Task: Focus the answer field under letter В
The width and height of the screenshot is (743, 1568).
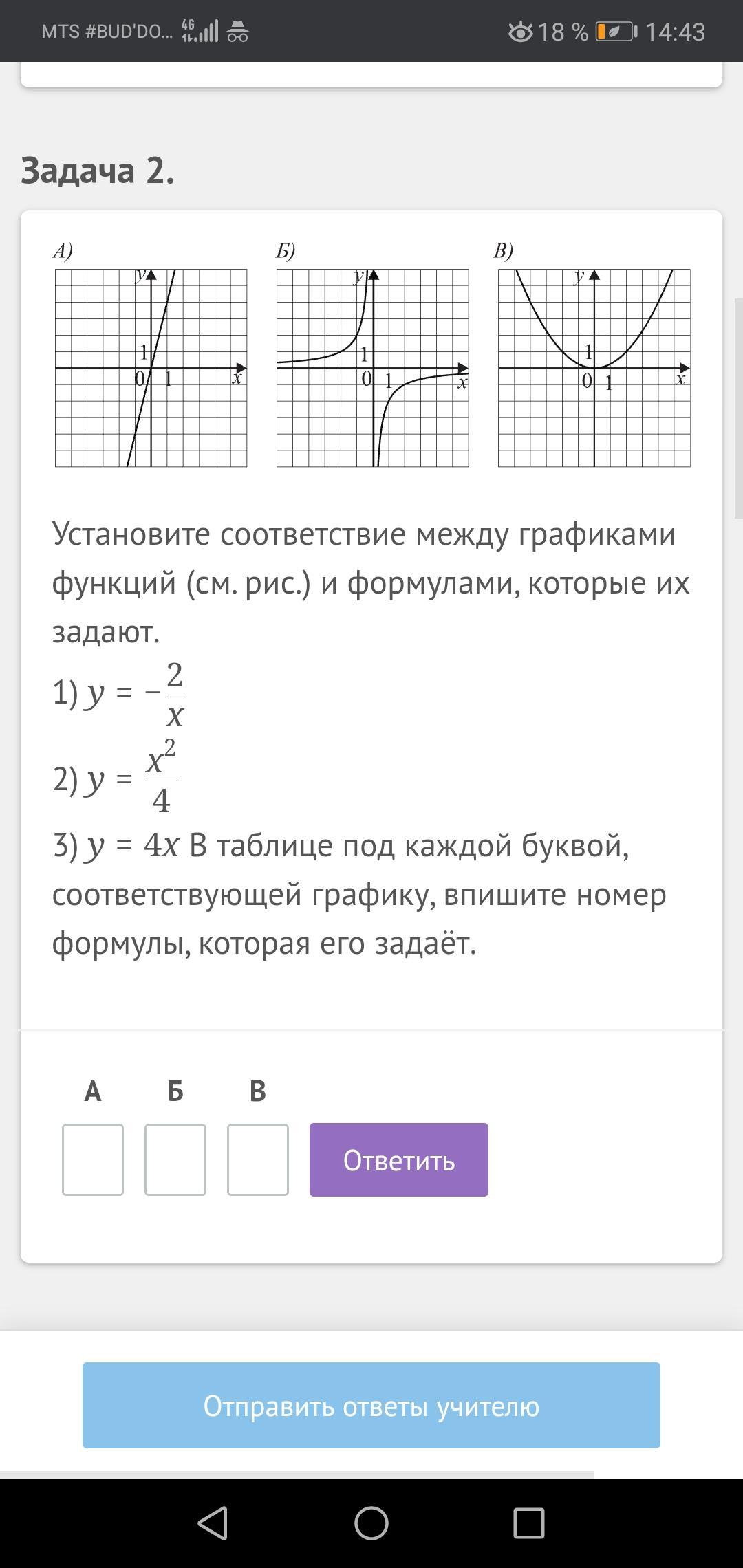Action: (258, 1159)
